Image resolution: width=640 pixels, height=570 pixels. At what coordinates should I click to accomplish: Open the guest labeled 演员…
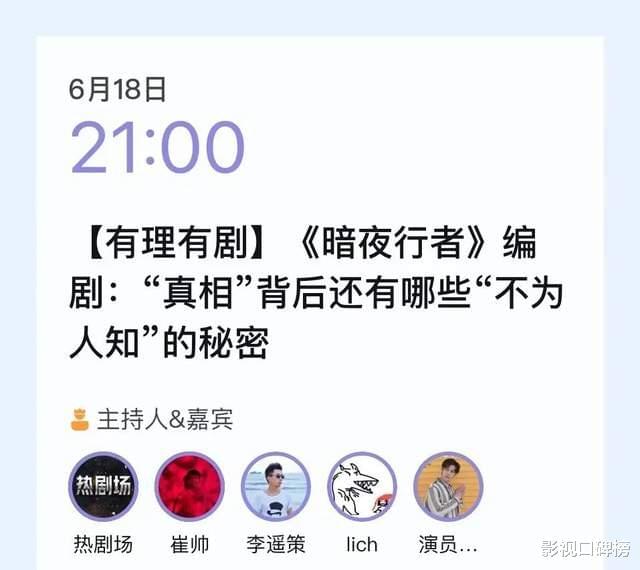448,487
